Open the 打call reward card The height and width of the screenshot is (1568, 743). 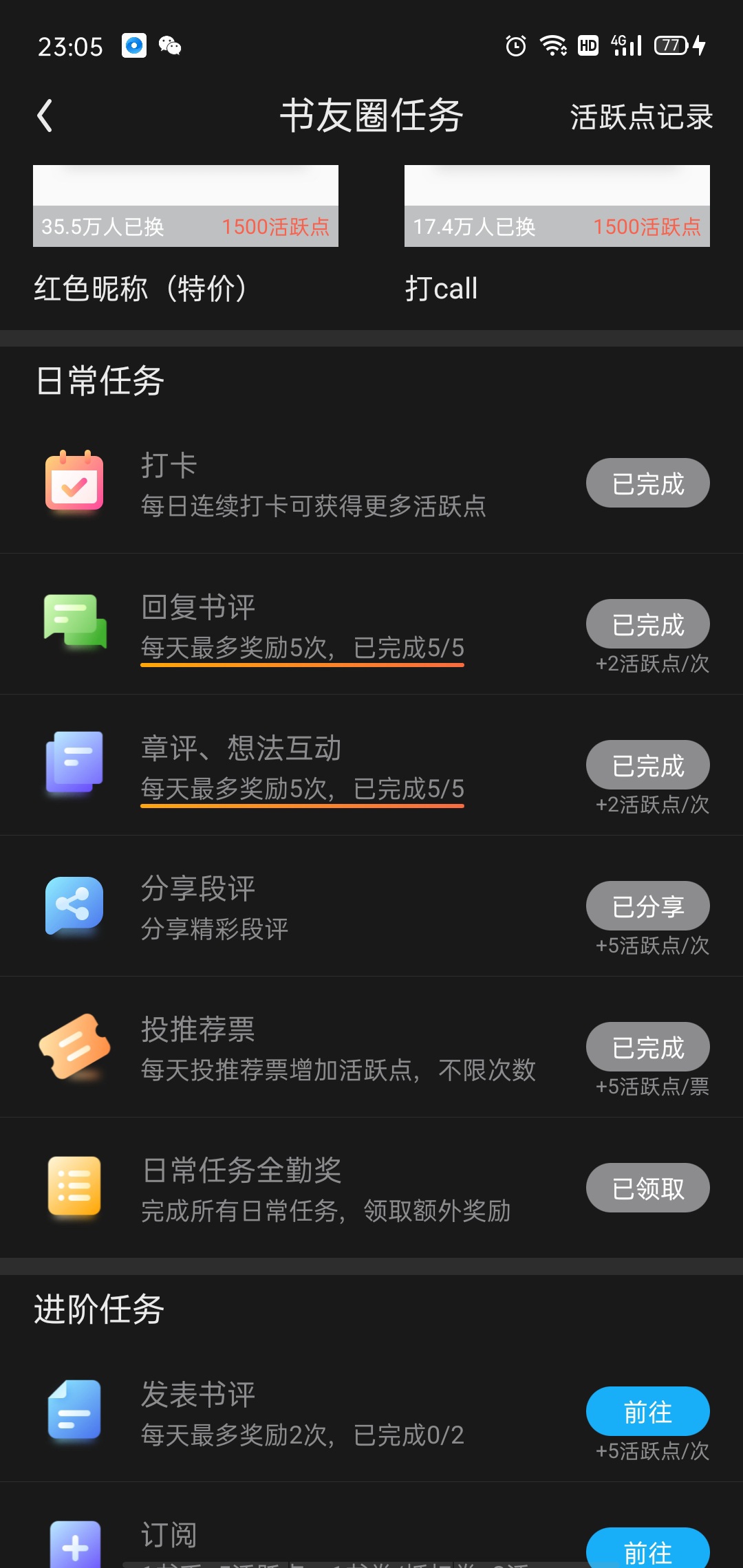click(x=557, y=234)
